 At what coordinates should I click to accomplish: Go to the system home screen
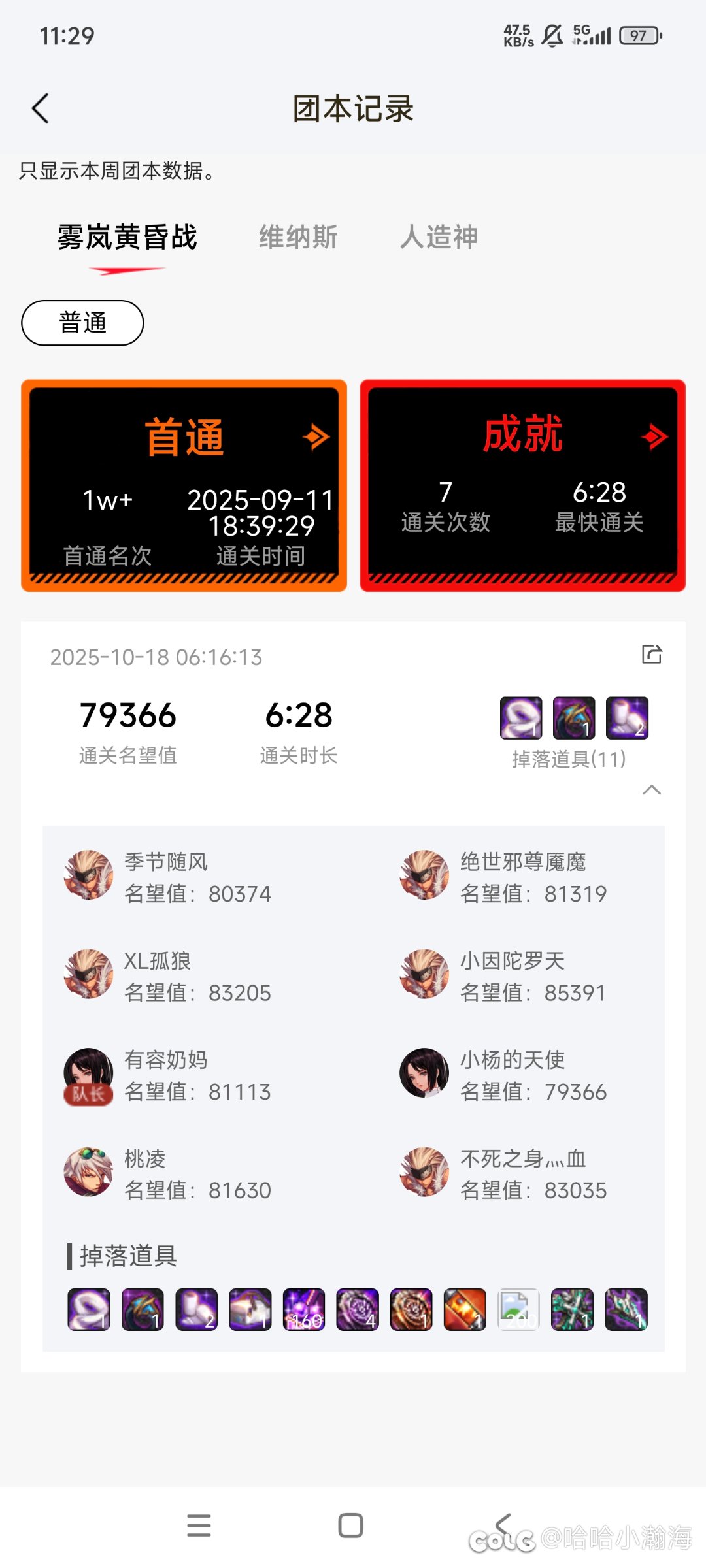(x=350, y=1526)
